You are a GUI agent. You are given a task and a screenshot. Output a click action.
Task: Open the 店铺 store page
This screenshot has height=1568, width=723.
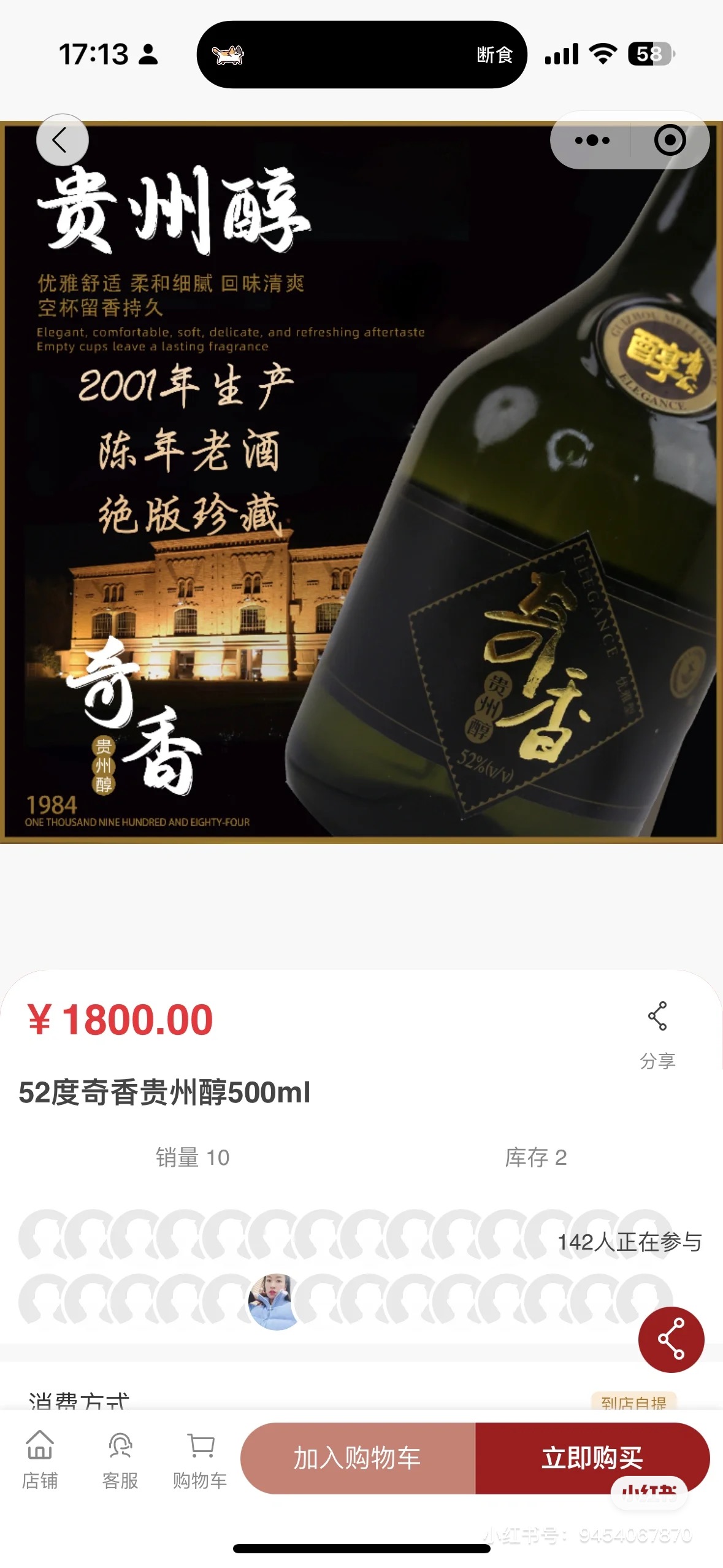click(x=40, y=1459)
